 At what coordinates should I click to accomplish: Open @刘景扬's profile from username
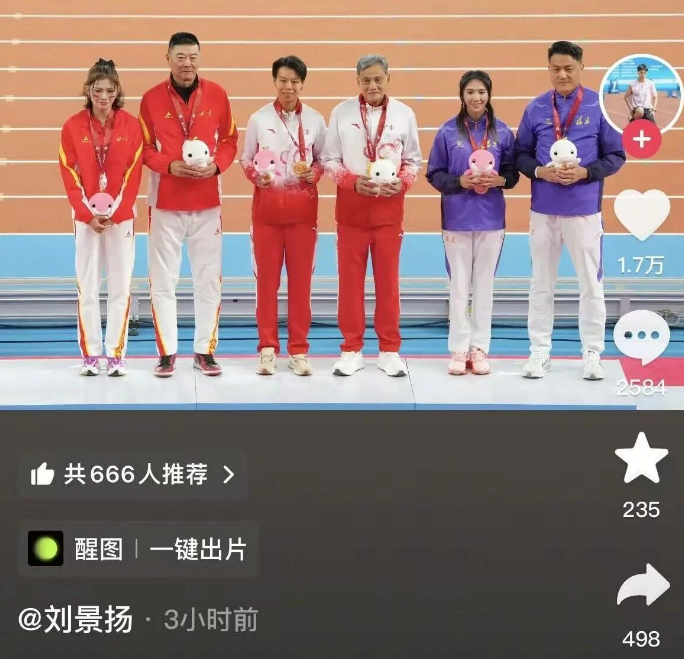(x=75, y=620)
